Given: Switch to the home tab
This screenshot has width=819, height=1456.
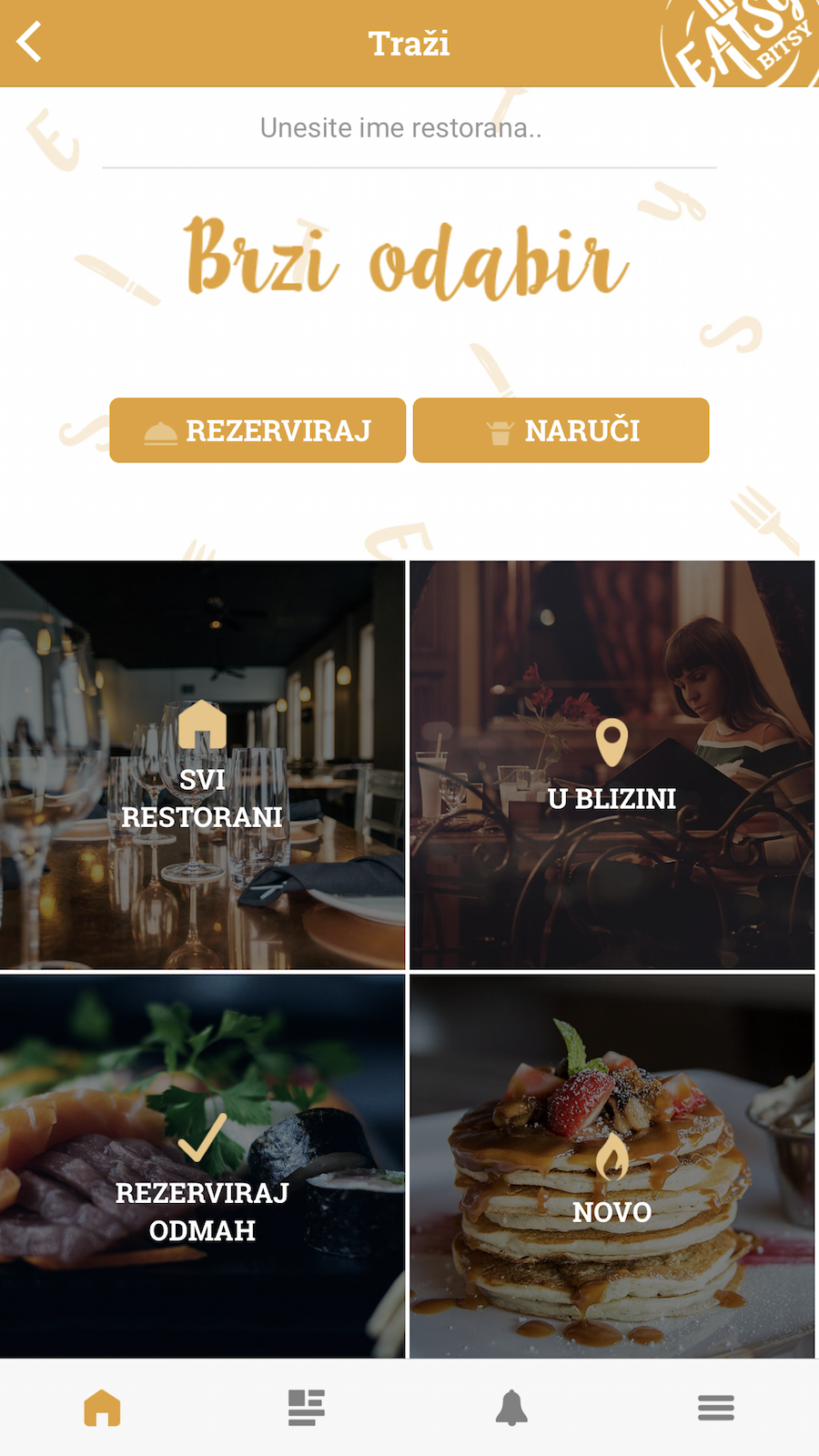Looking at the screenshot, I should (x=102, y=1408).
